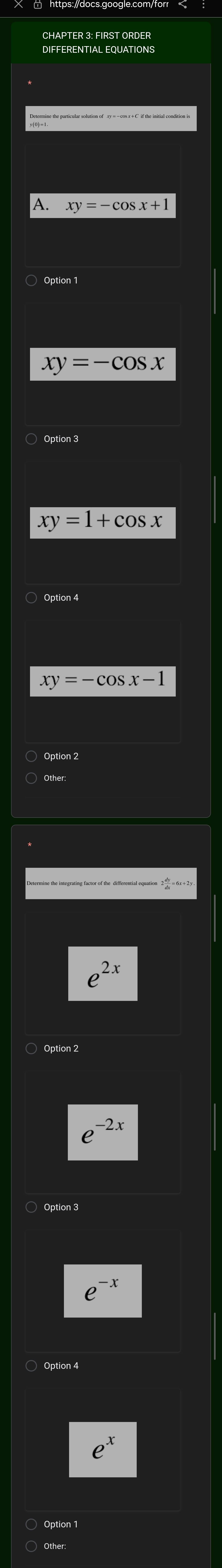Pick Option 4 under xy = 1 + cos x
The image size is (222, 1568).
click(x=31, y=598)
